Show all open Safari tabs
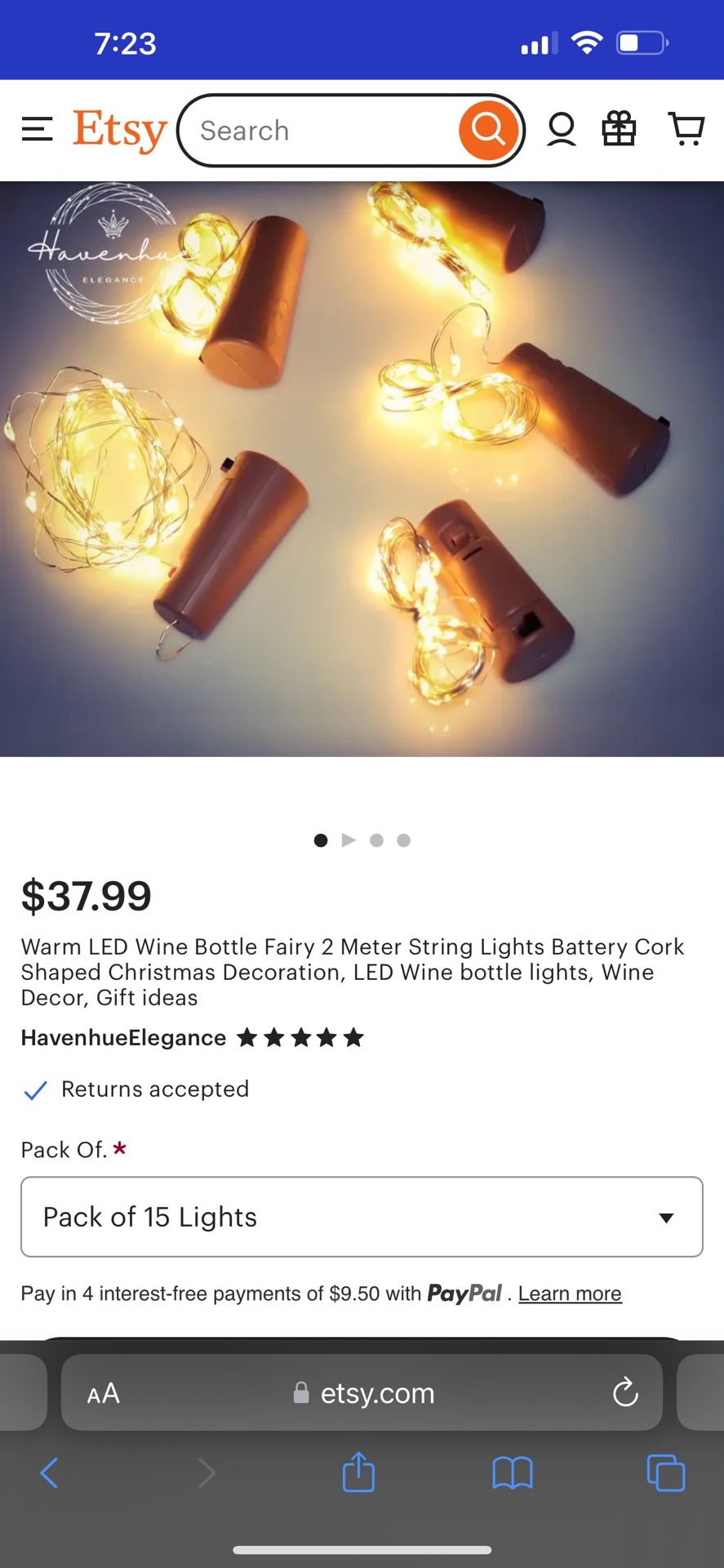Viewport: 724px width, 1568px height. point(665,1473)
